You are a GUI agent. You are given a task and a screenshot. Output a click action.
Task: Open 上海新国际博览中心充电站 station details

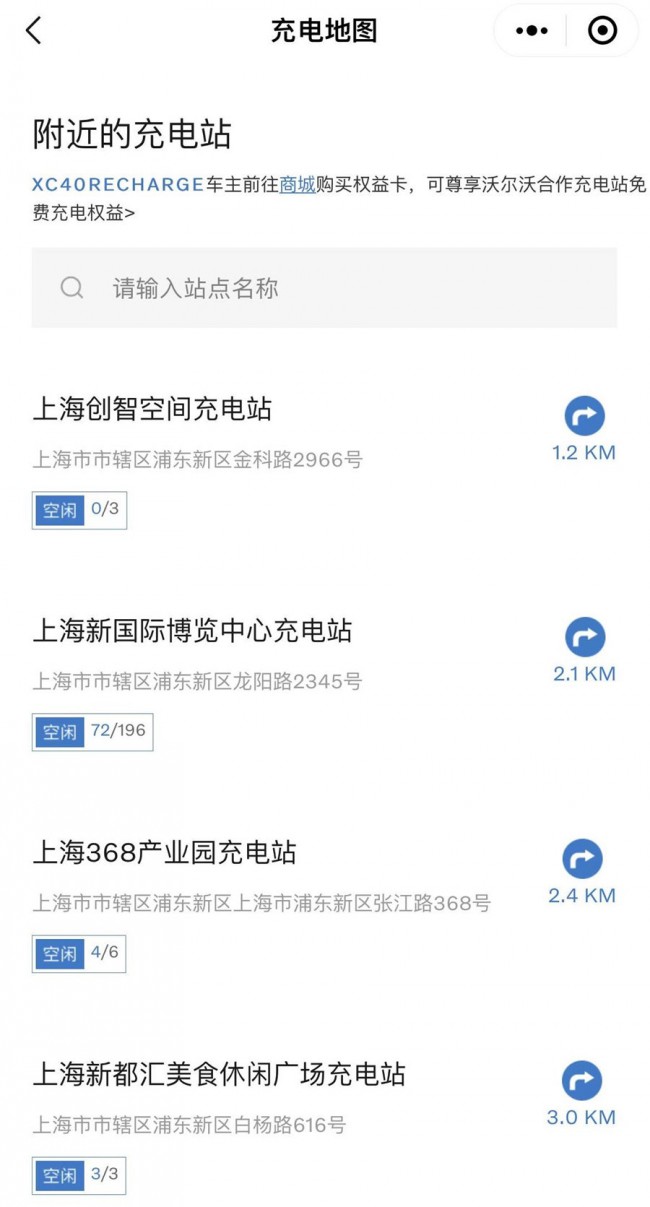click(x=193, y=631)
